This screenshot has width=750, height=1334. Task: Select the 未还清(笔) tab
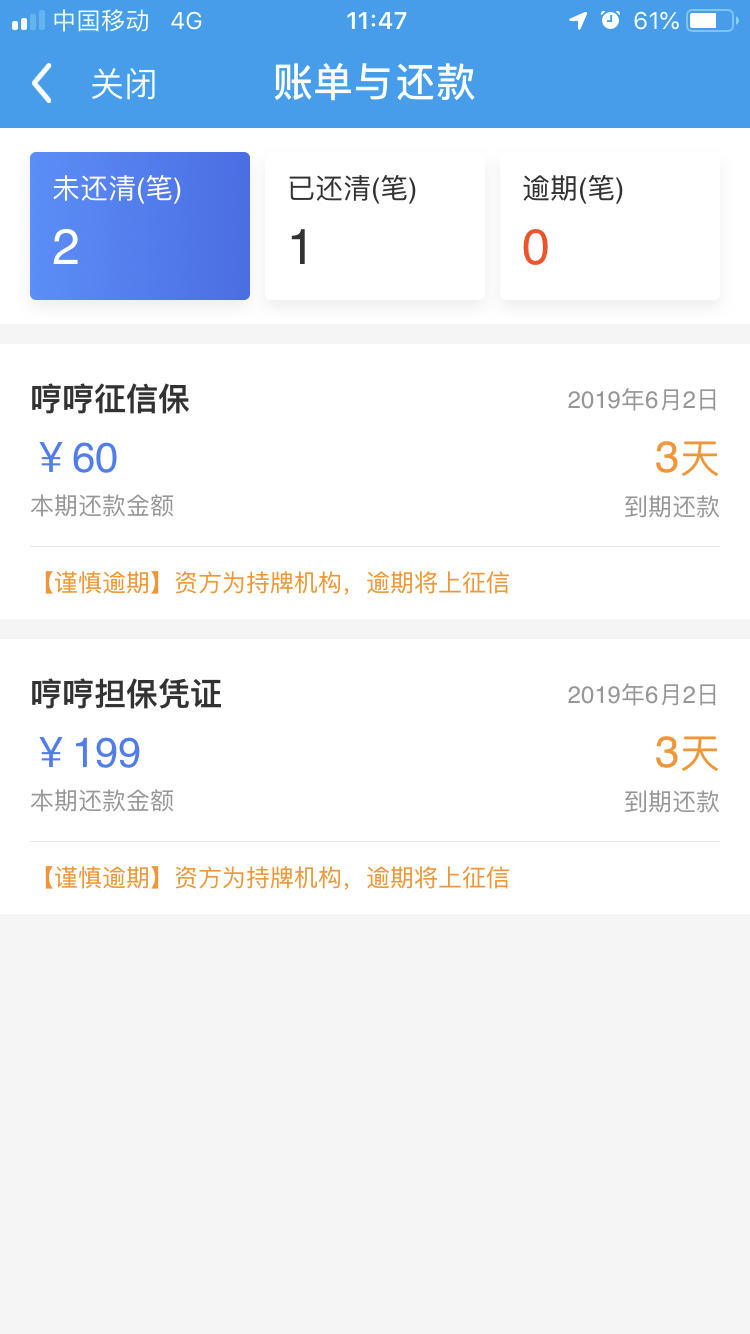point(140,226)
